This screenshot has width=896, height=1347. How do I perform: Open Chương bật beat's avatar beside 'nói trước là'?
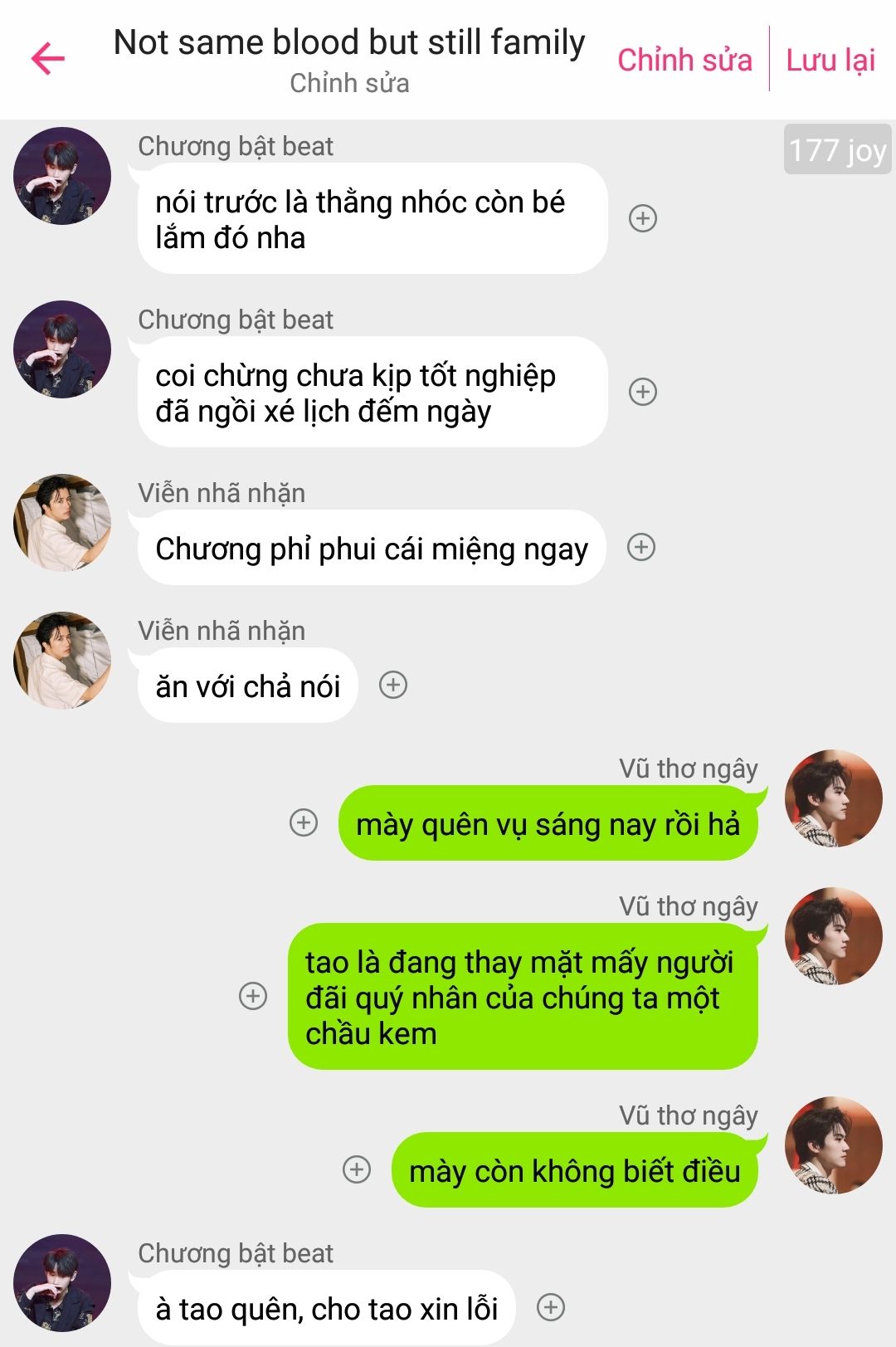[62, 176]
